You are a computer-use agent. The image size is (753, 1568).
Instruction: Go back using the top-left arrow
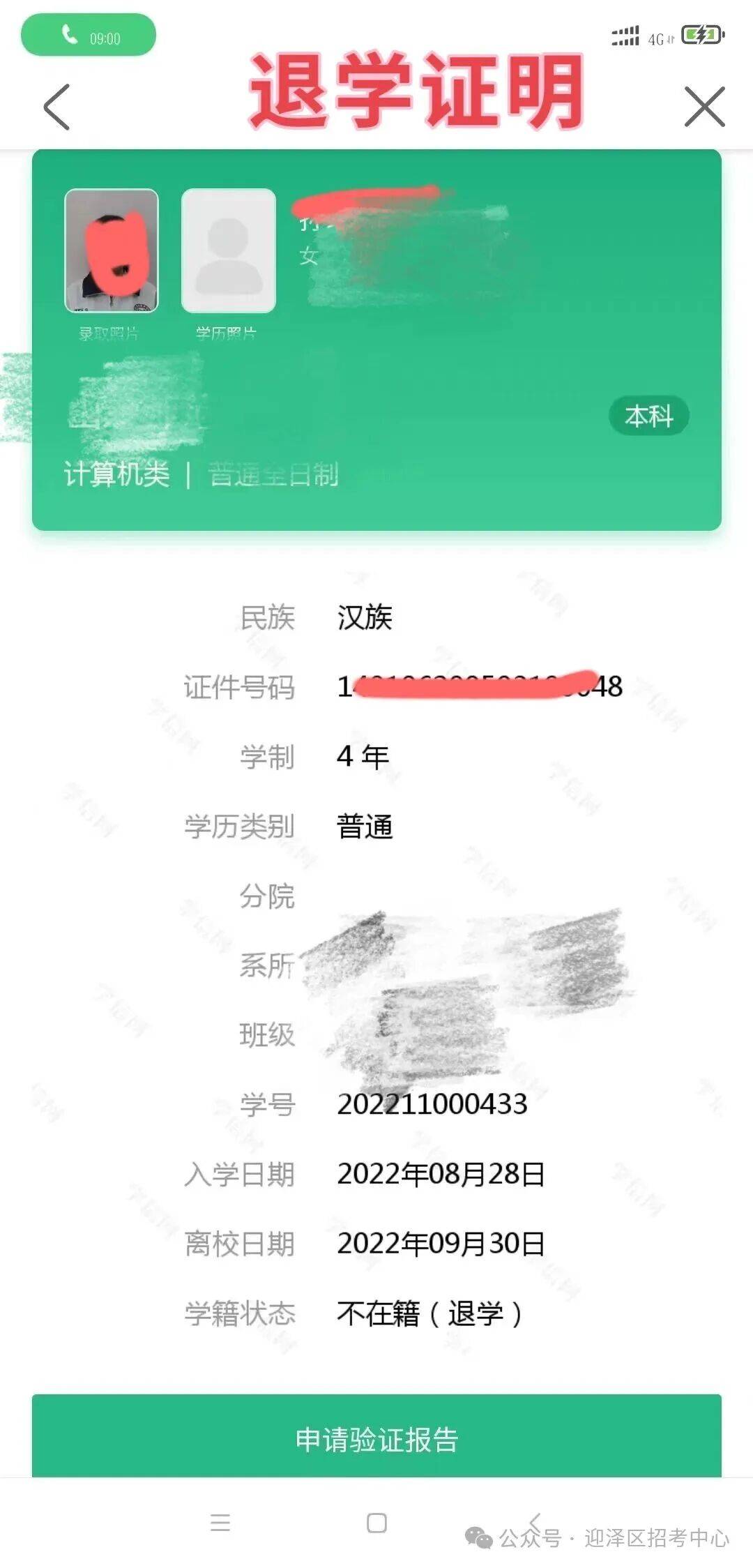coord(57,107)
